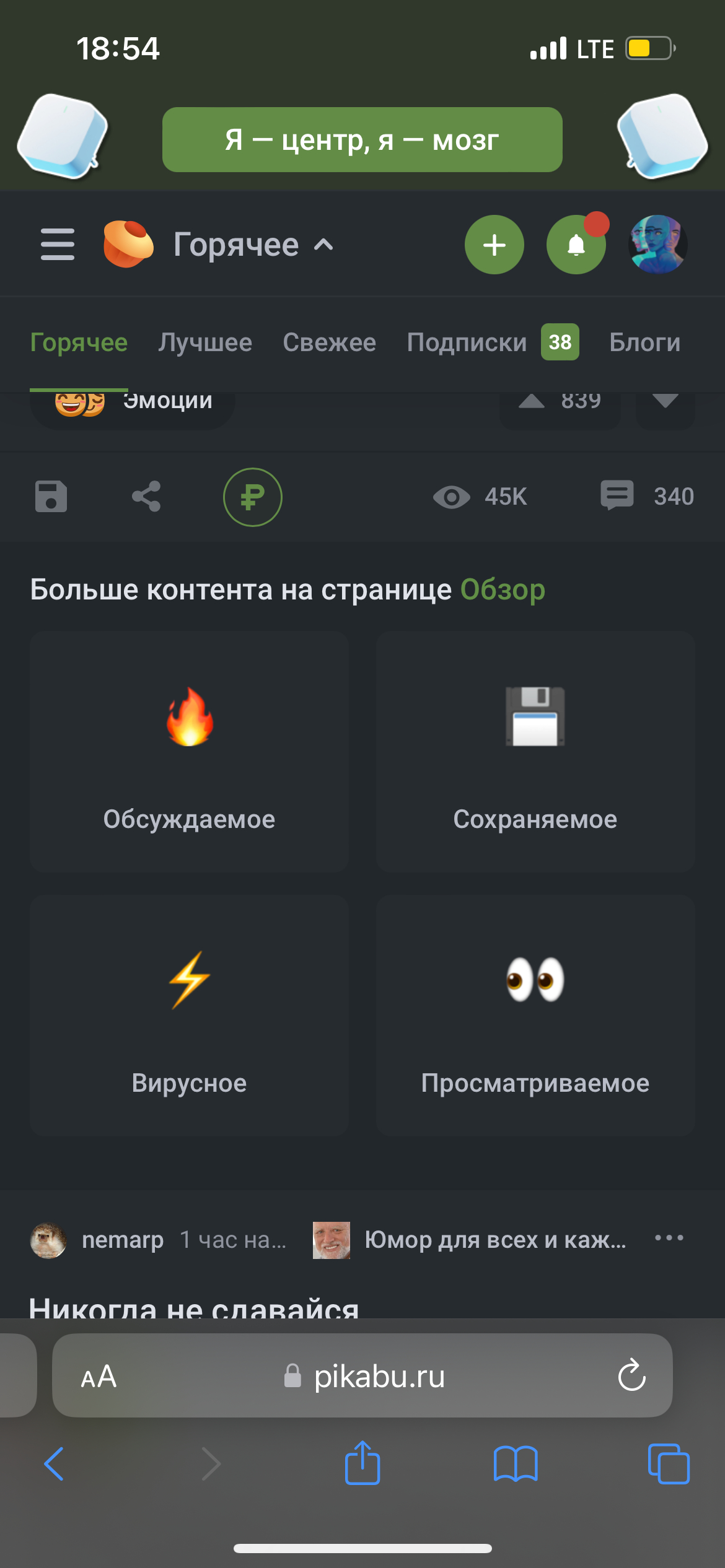Tap the ruble donate icon
The image size is (725, 1568).
tap(252, 497)
